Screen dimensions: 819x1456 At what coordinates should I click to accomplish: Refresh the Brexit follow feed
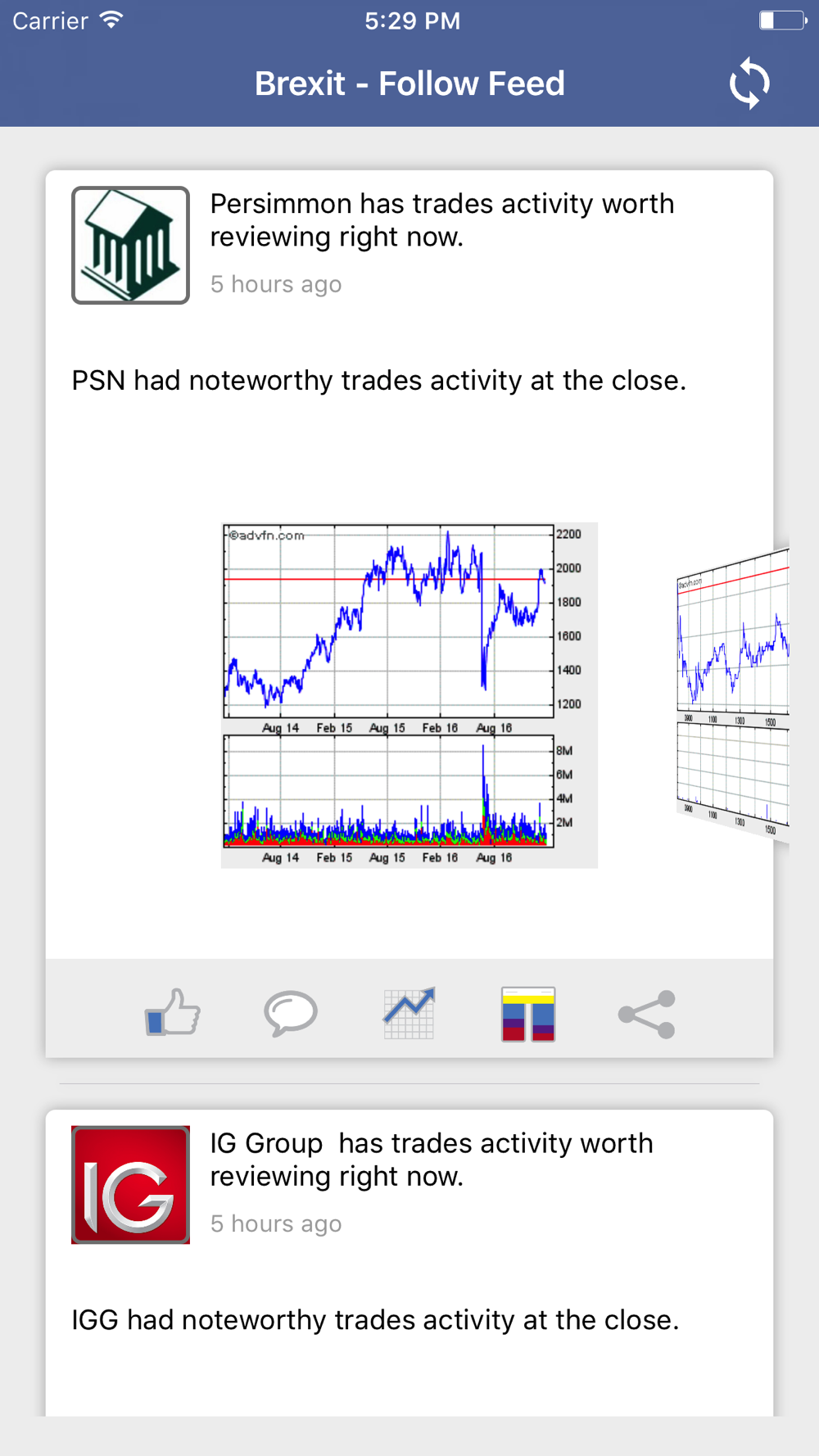coord(749,84)
